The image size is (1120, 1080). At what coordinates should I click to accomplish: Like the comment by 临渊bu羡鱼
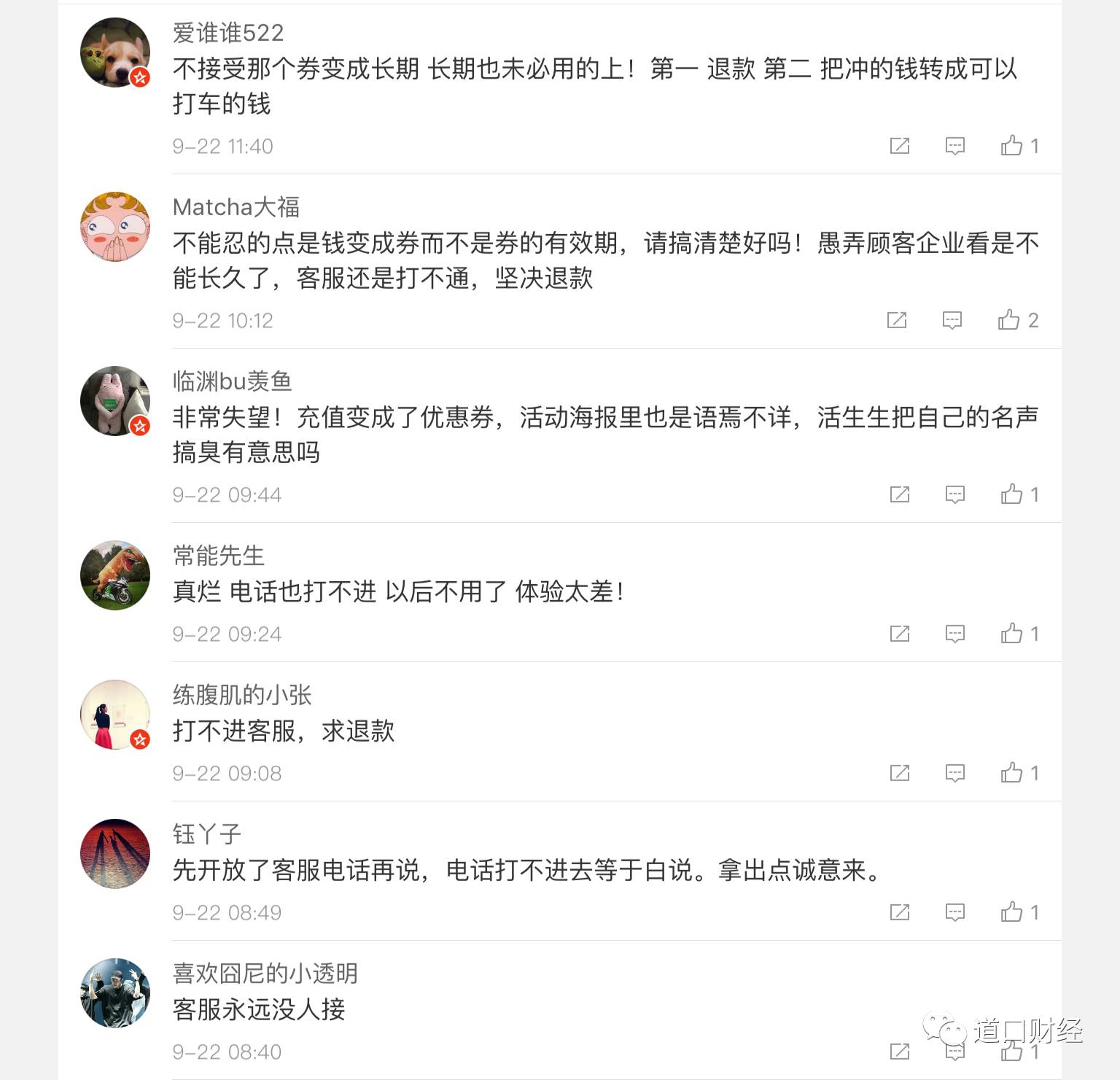[x=1012, y=494]
